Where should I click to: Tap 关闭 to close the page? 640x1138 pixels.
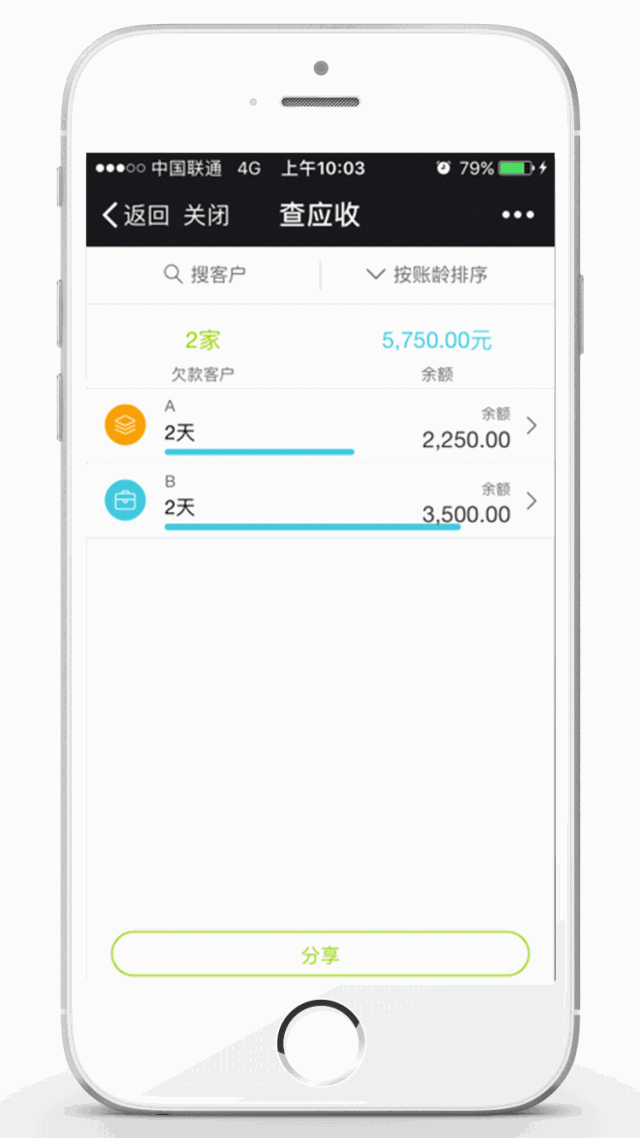tap(207, 215)
